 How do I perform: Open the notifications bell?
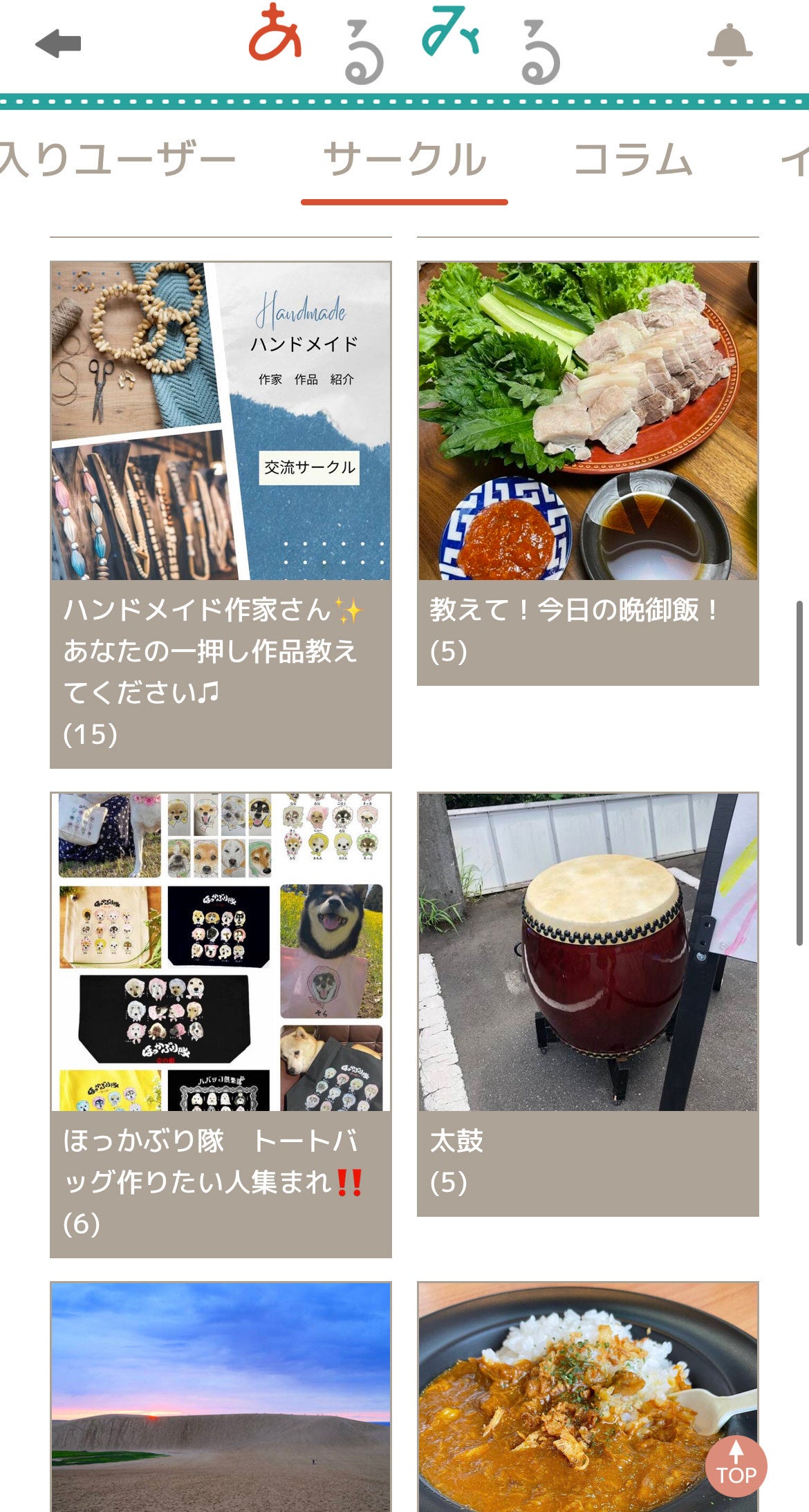pos(729,45)
